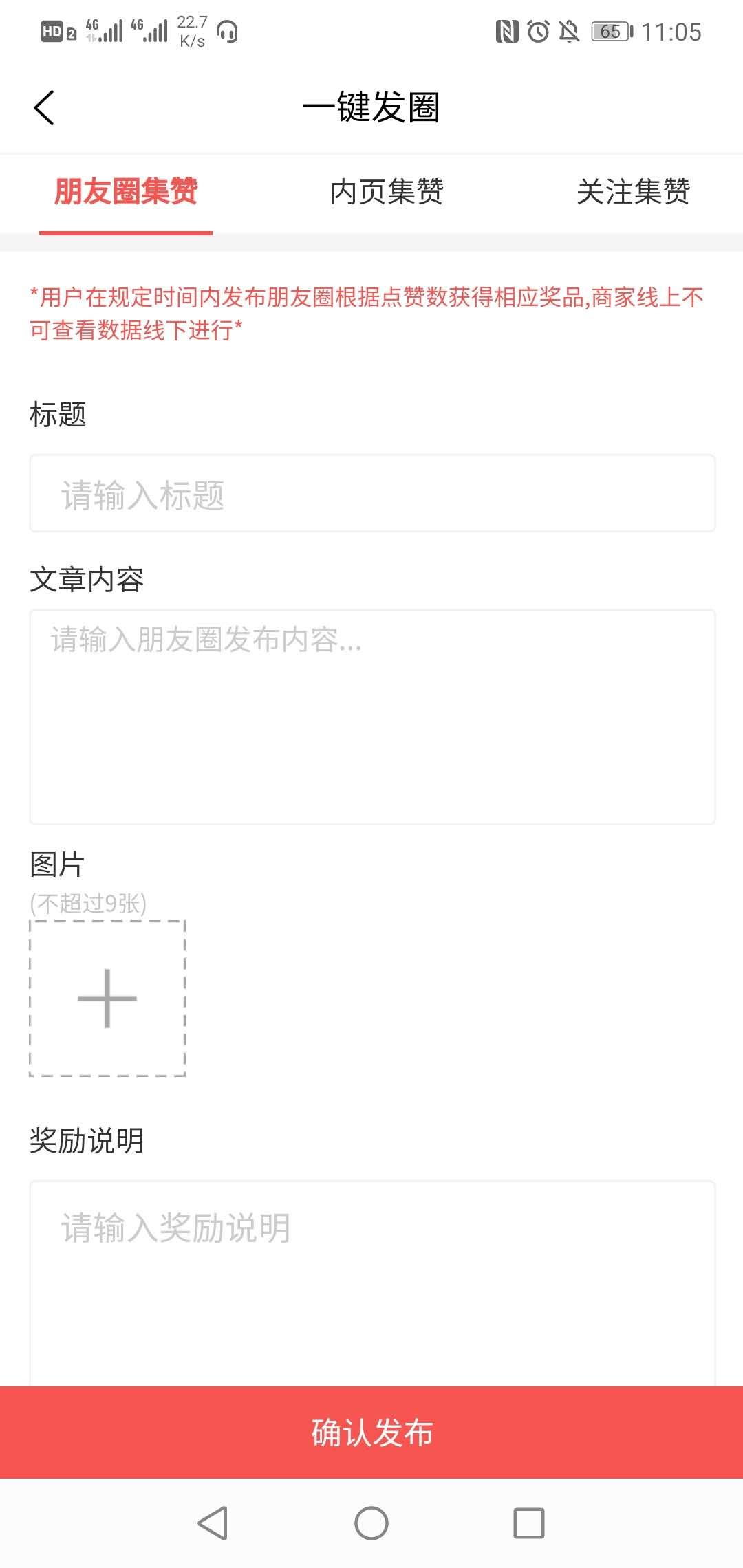Tap the alarm clock status bar icon

(x=539, y=32)
